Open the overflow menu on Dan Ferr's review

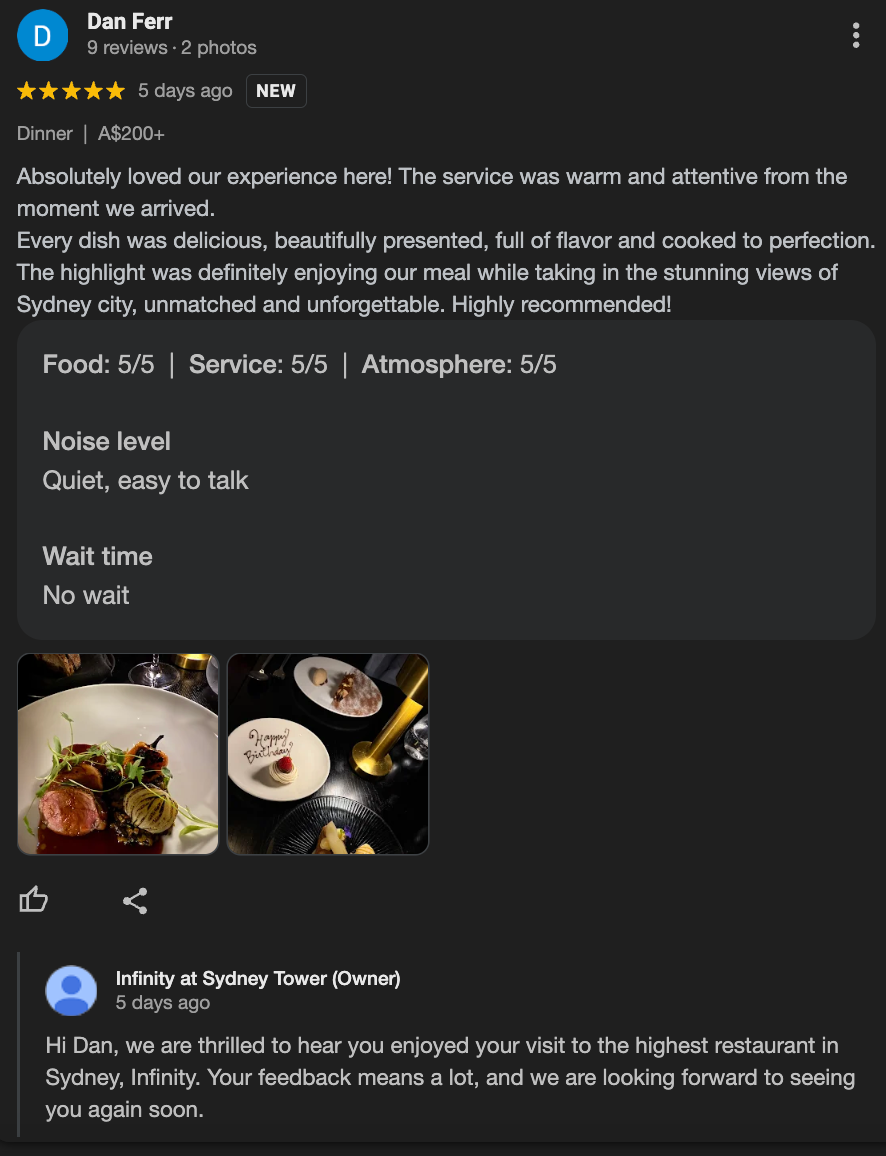[856, 35]
